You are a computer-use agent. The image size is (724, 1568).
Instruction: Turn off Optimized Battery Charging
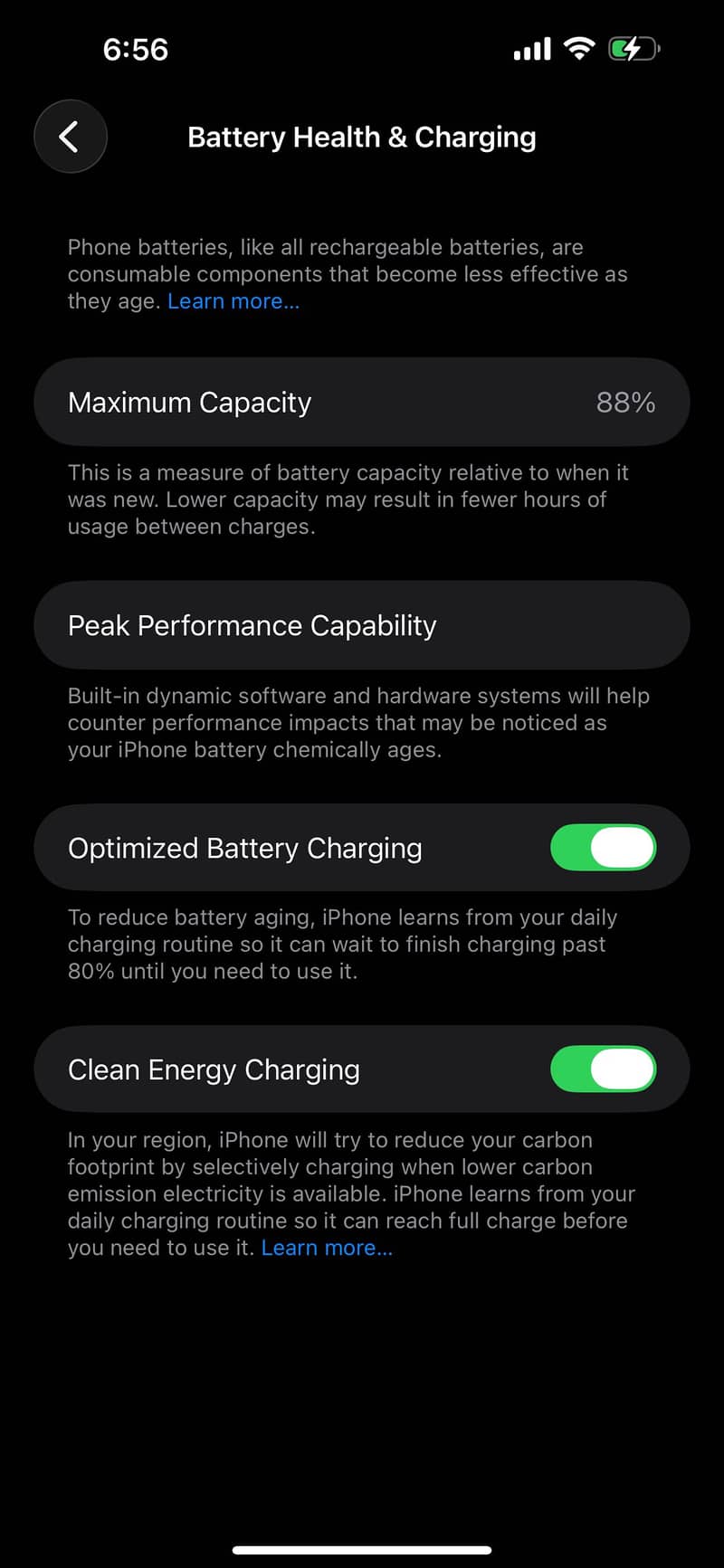tap(603, 848)
